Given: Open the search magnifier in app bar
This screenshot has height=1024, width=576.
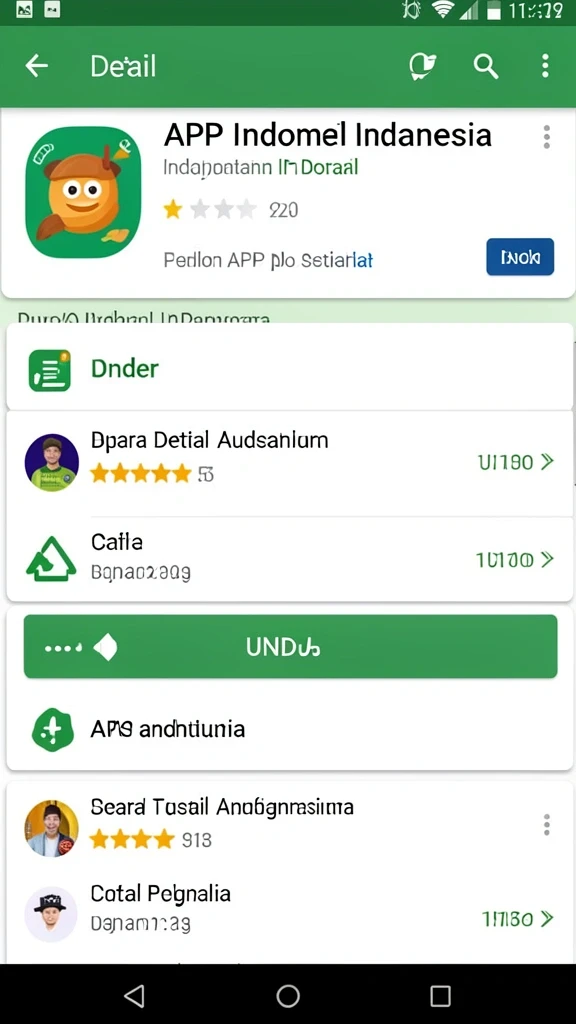Looking at the screenshot, I should [486, 66].
